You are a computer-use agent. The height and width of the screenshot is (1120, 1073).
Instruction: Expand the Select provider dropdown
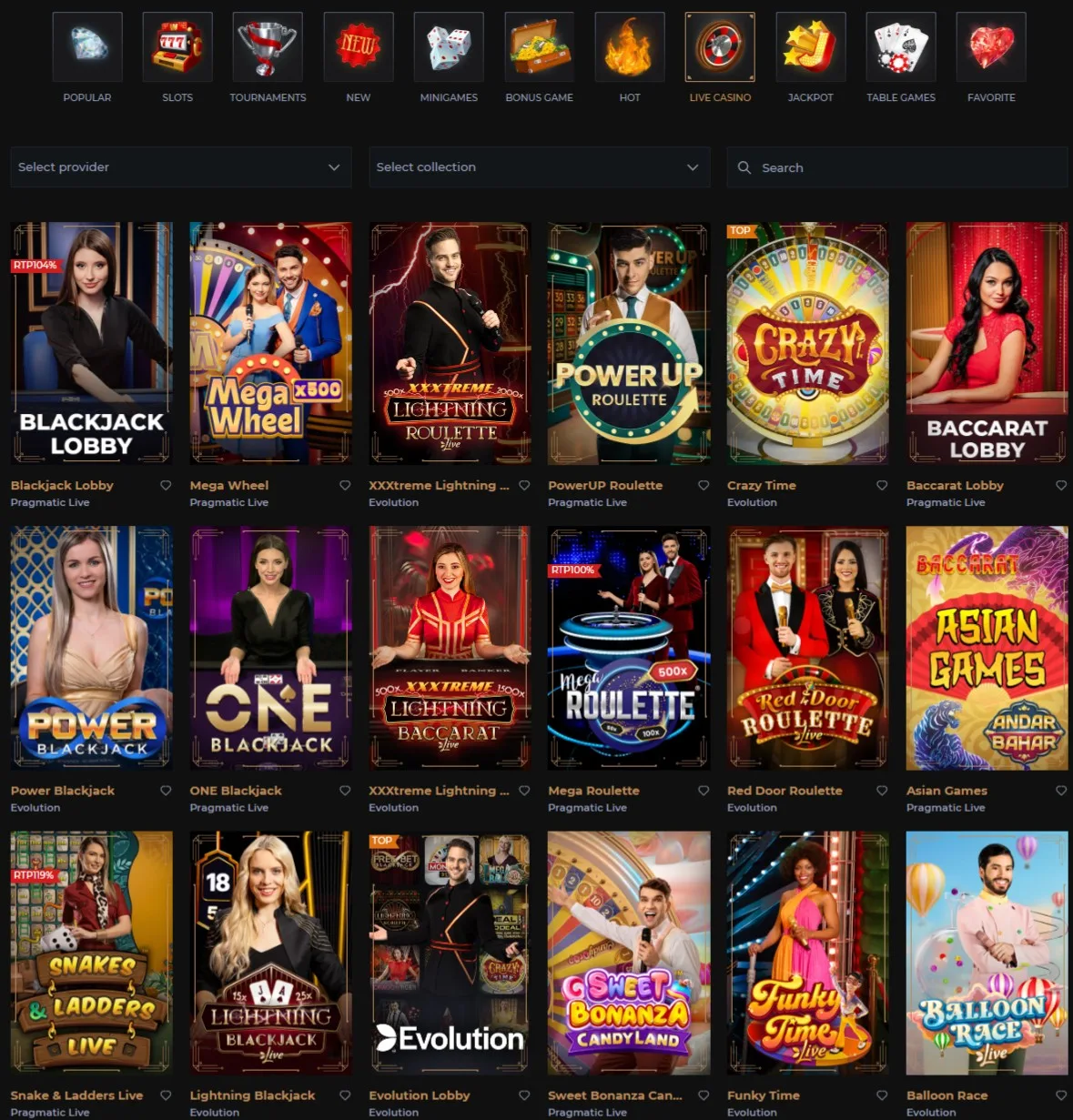tap(180, 167)
